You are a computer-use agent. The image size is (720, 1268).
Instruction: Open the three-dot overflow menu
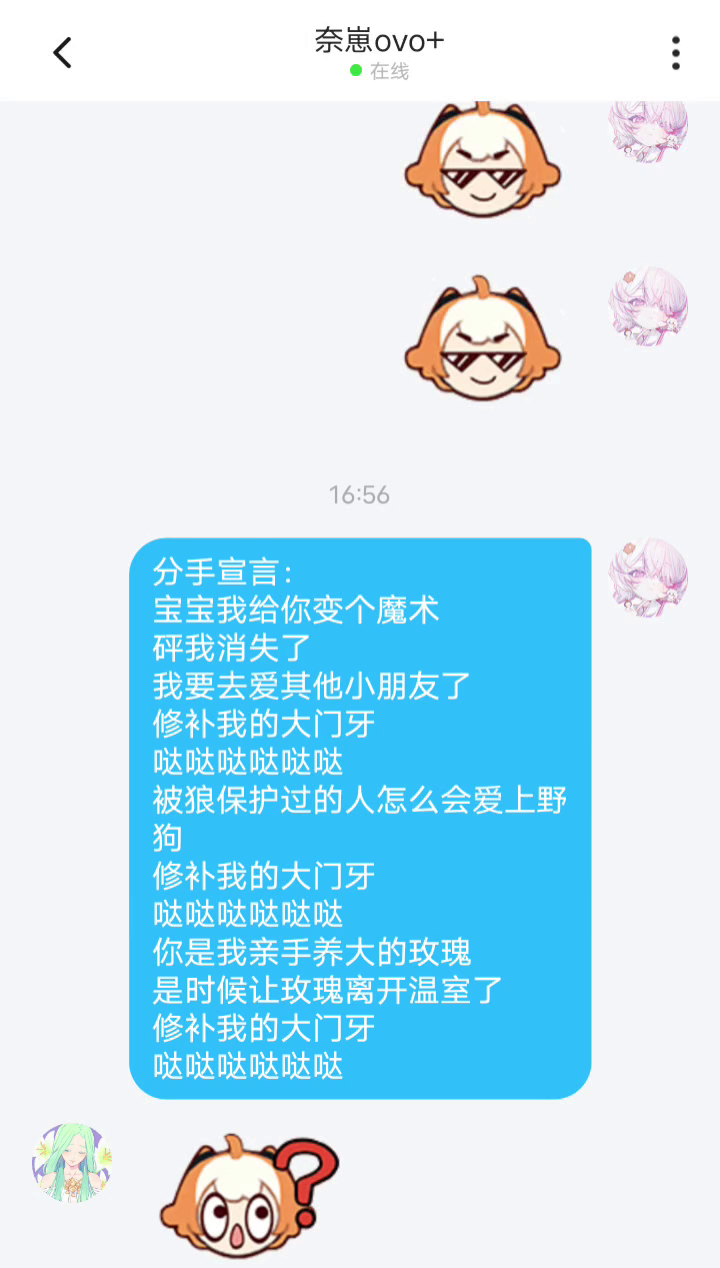pos(676,53)
